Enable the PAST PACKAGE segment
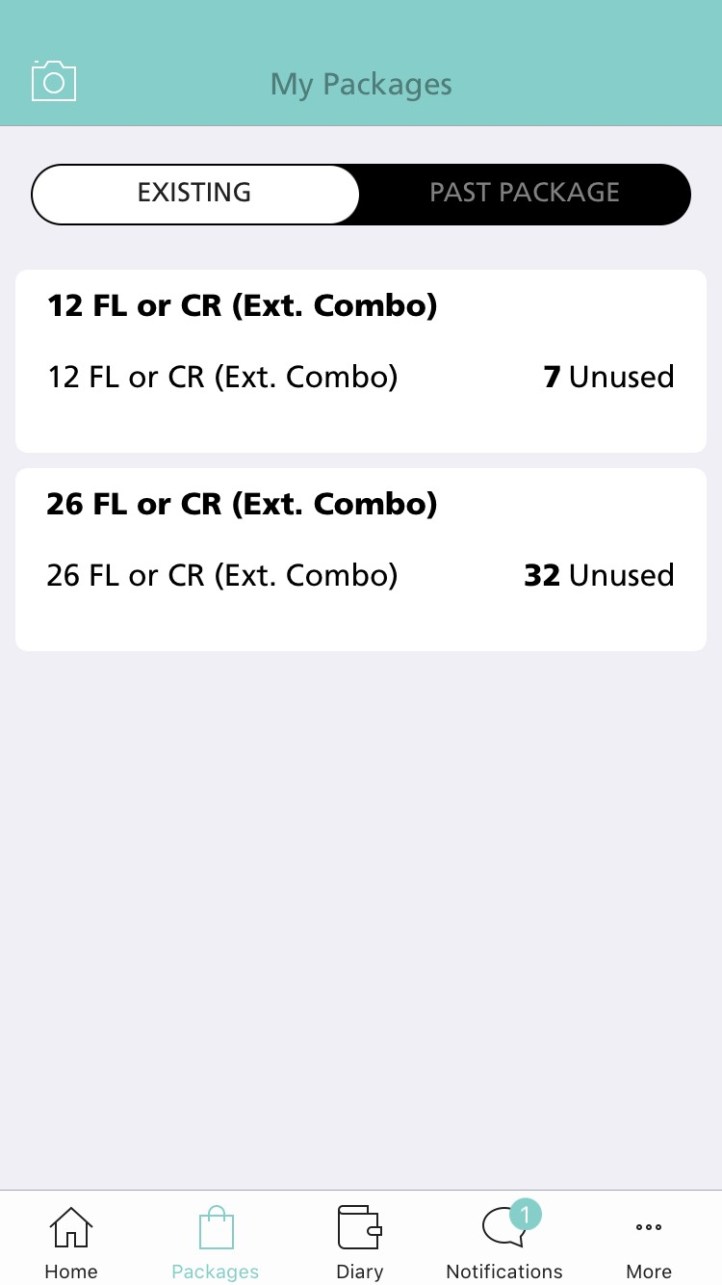 point(525,193)
